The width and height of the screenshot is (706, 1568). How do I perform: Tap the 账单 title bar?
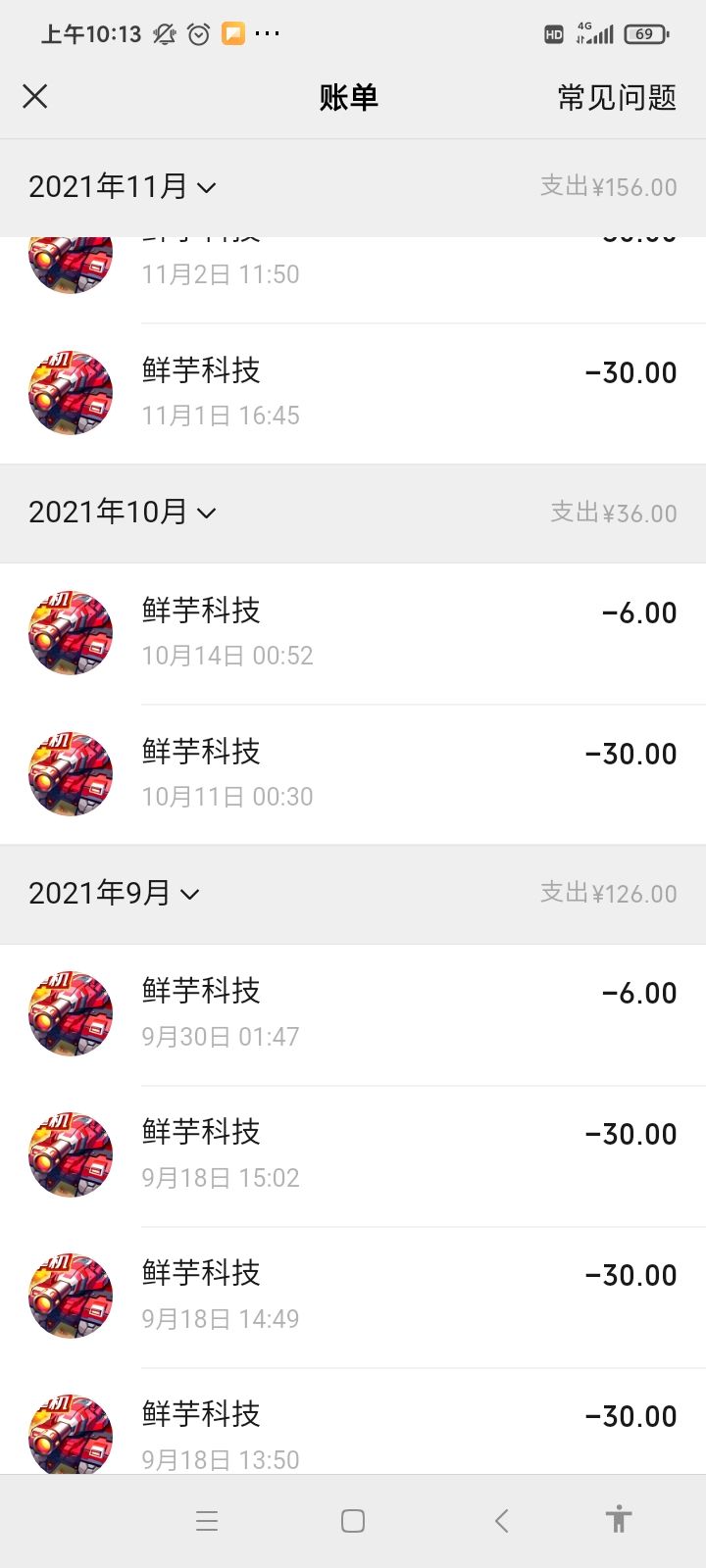pyautogui.click(x=351, y=96)
